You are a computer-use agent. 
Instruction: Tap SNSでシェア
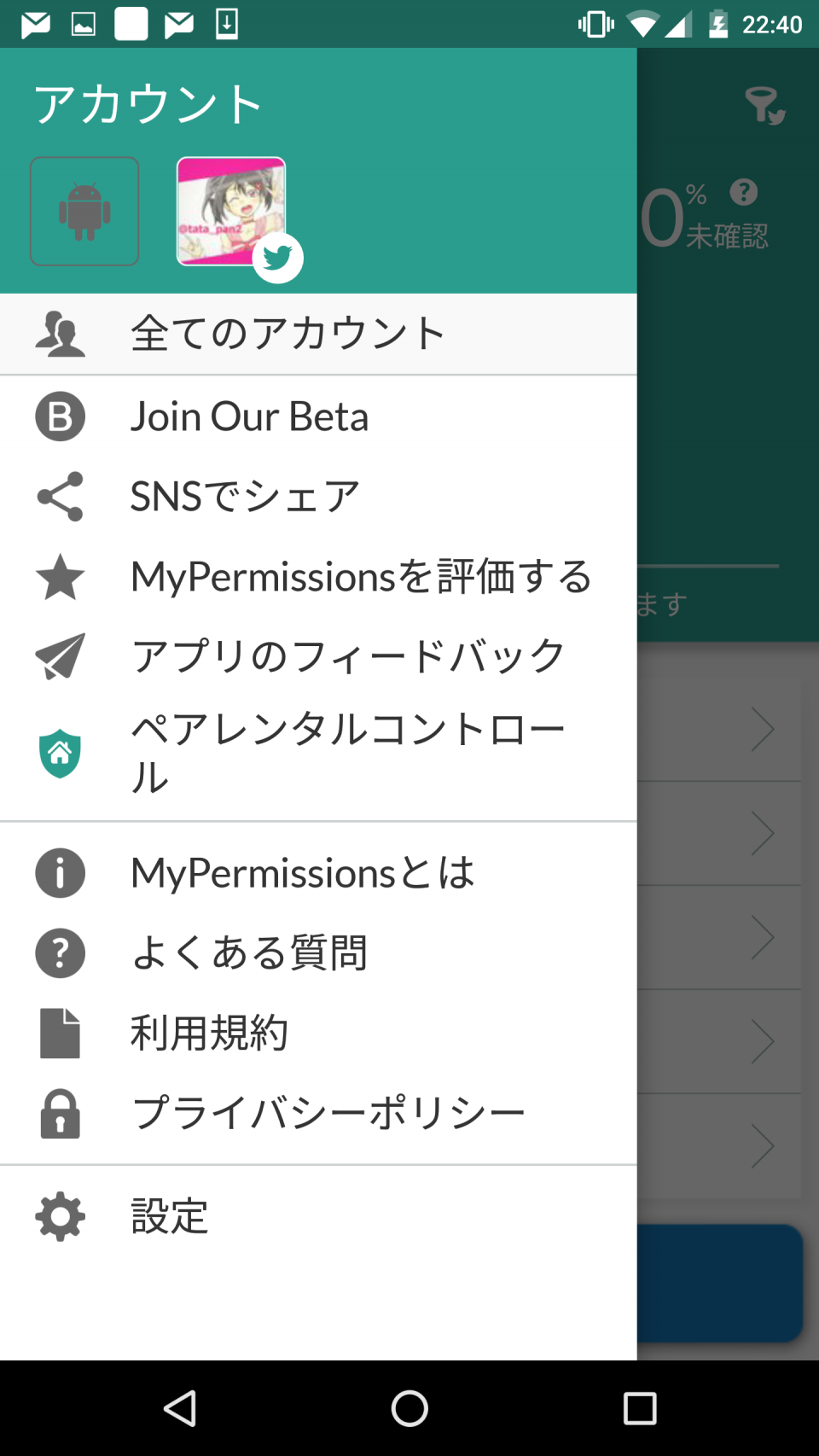click(318, 496)
